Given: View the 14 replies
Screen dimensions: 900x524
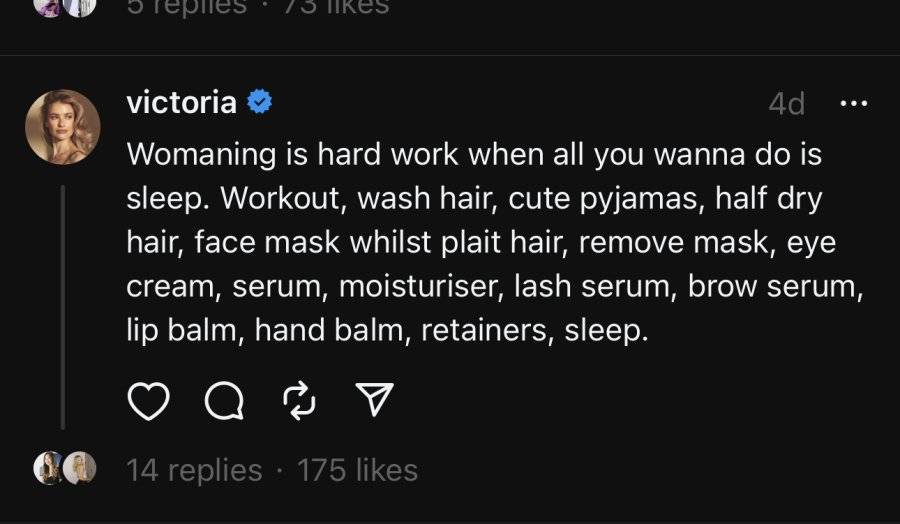Looking at the screenshot, I should 194,470.
